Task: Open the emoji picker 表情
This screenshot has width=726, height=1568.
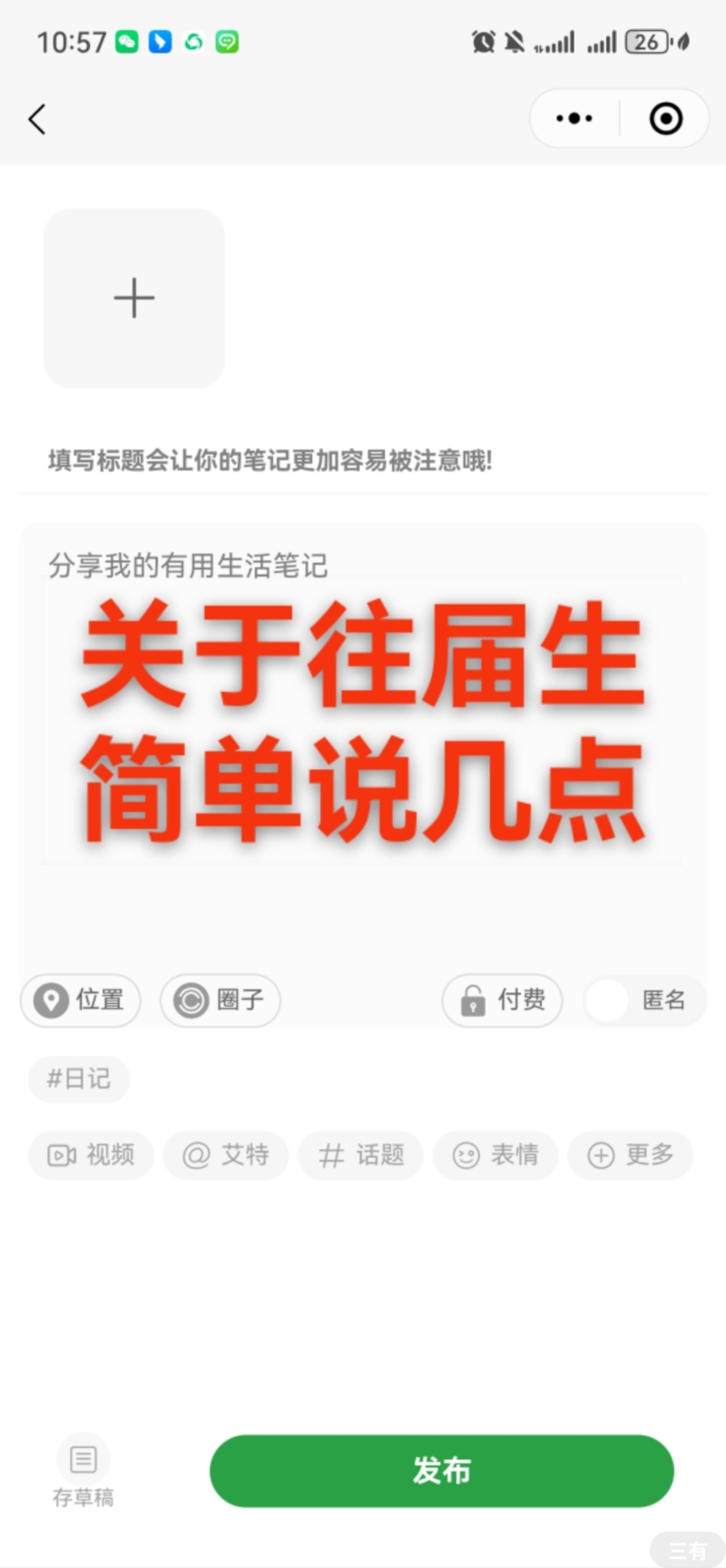Action: pyautogui.click(x=495, y=1155)
